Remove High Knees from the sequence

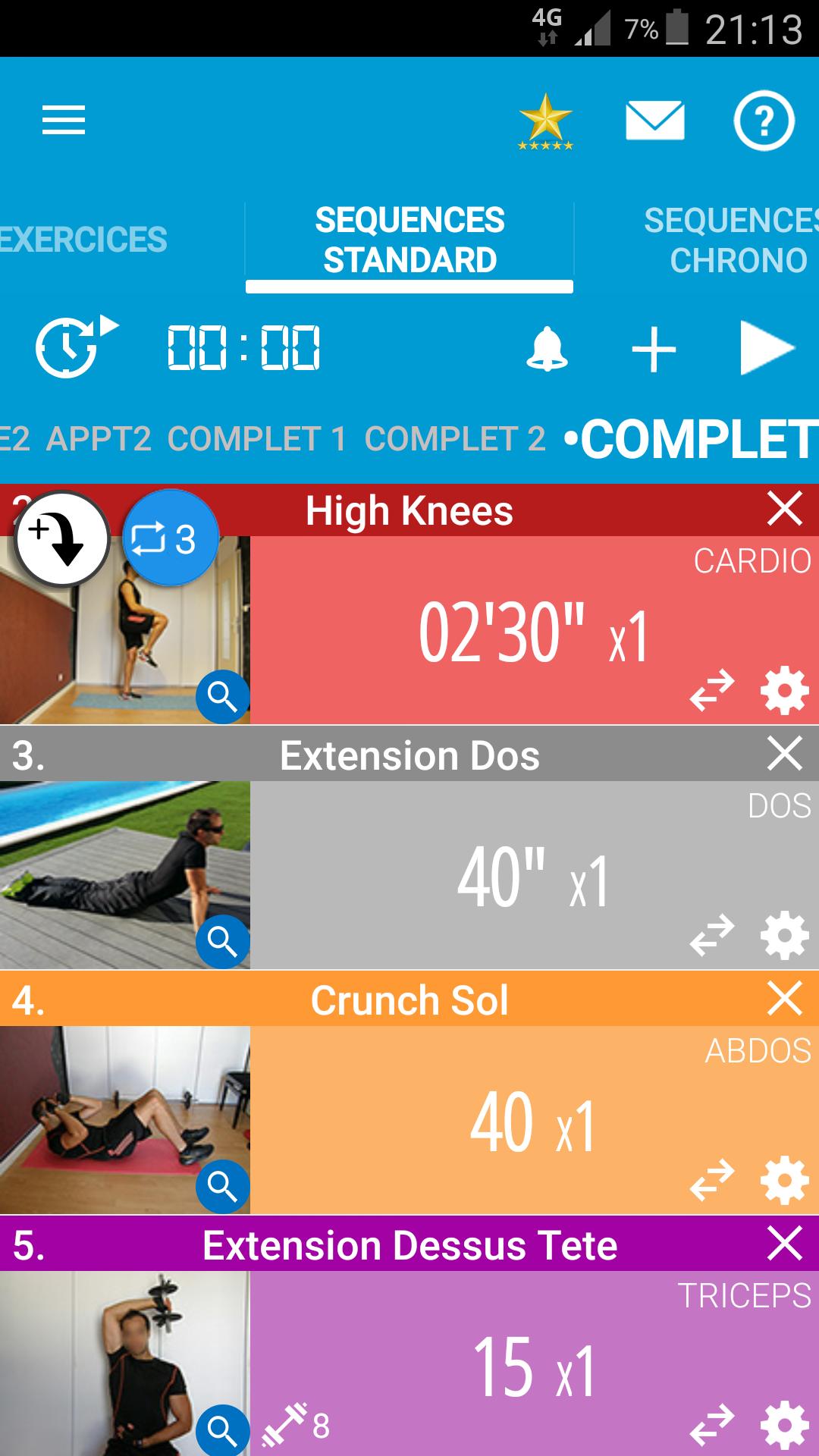click(784, 509)
